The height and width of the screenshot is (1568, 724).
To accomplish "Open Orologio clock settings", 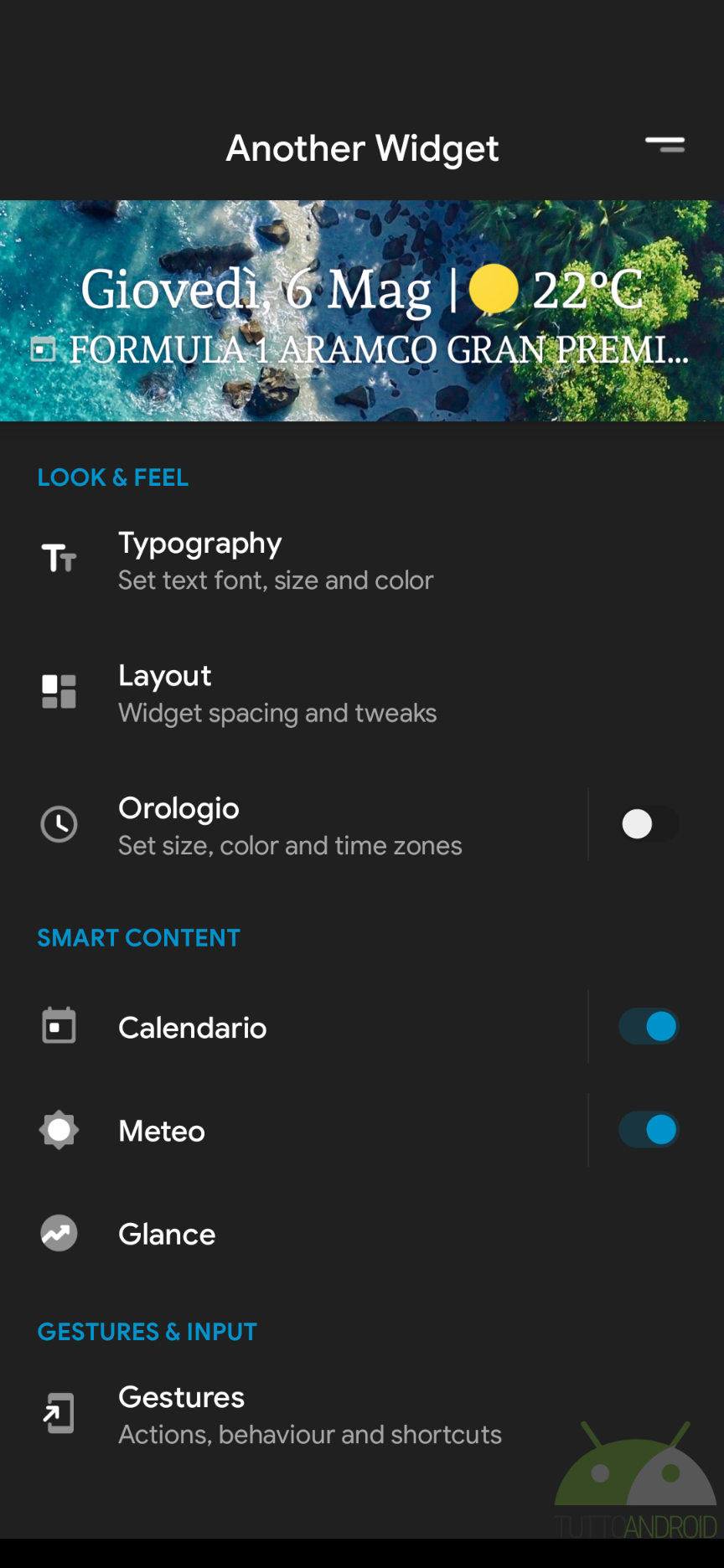I will [293, 825].
